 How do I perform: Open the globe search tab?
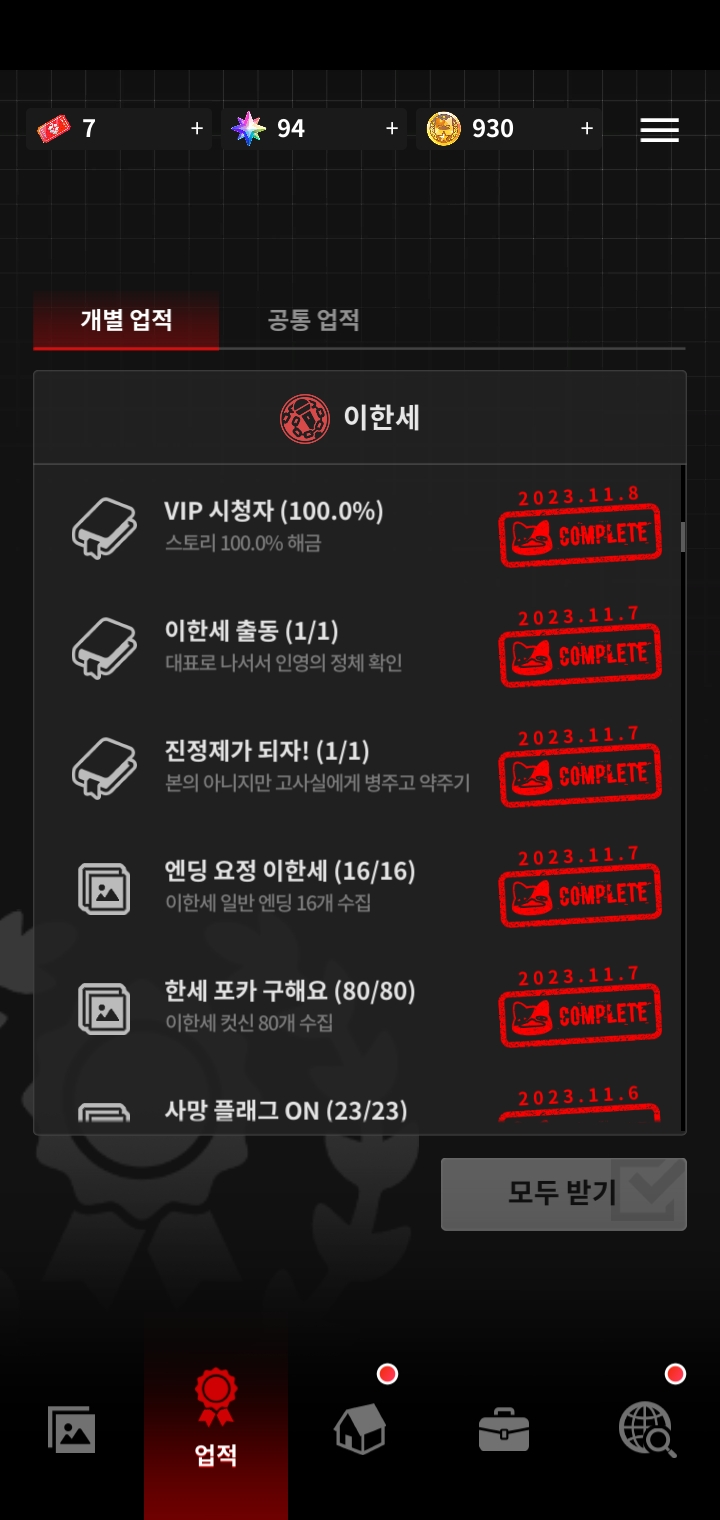(647, 1428)
